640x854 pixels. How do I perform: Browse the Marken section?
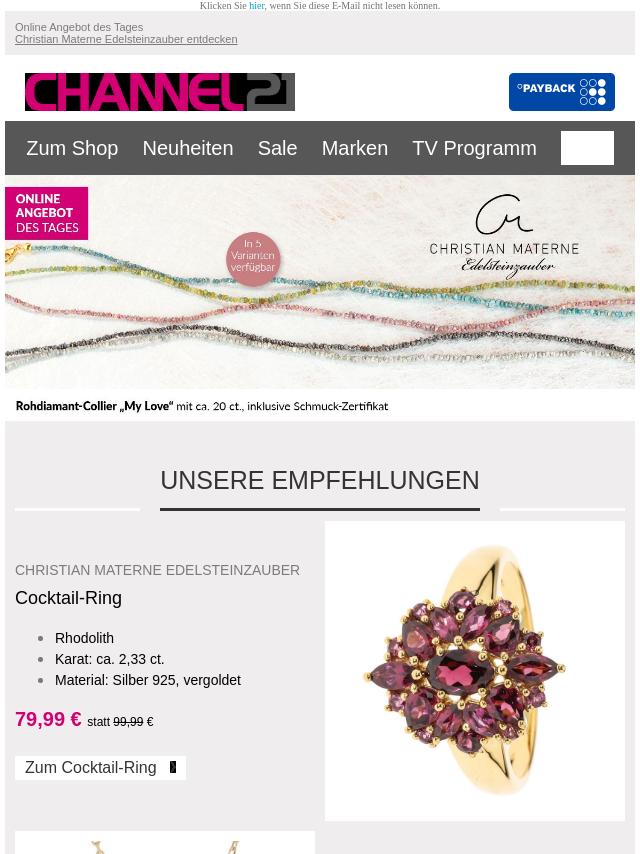pos(354,148)
